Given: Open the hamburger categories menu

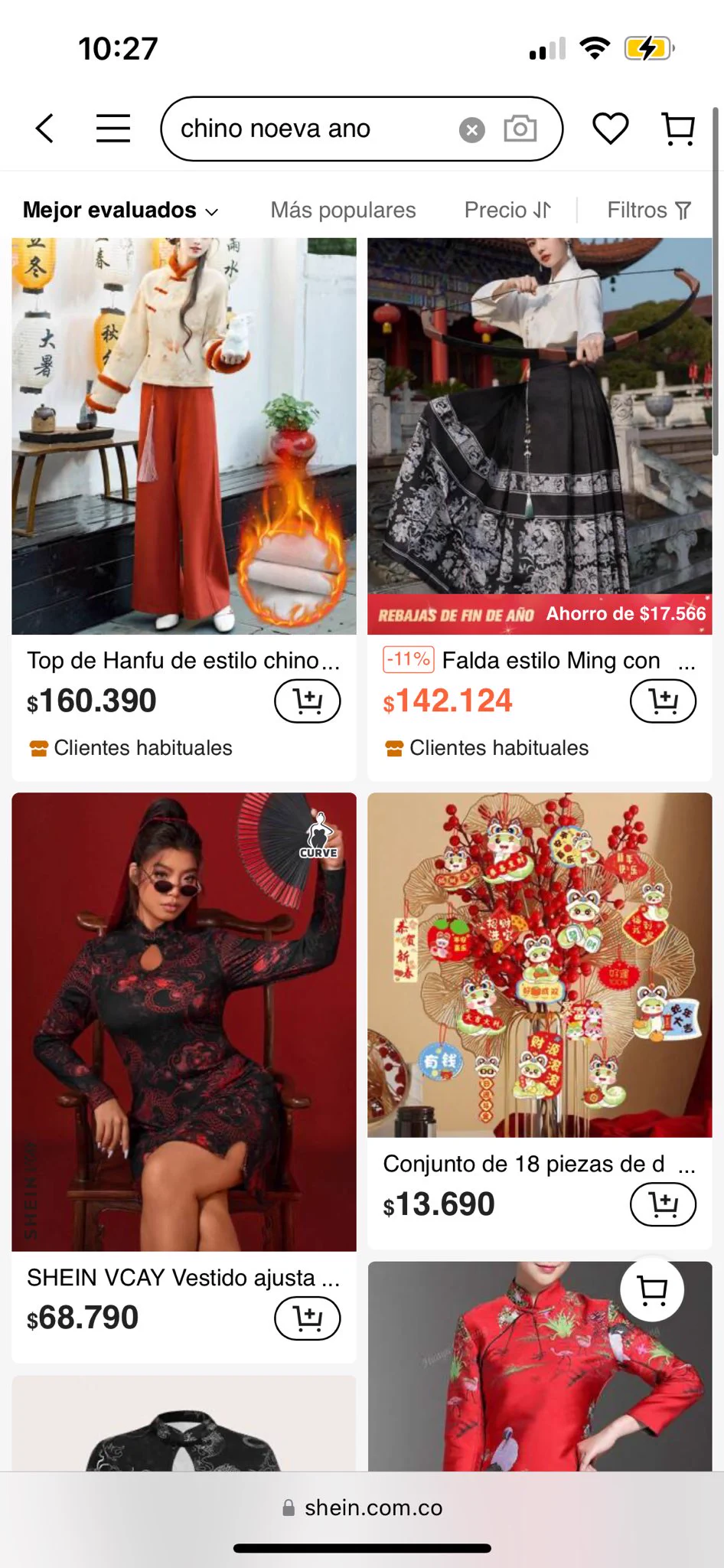Looking at the screenshot, I should click(113, 128).
